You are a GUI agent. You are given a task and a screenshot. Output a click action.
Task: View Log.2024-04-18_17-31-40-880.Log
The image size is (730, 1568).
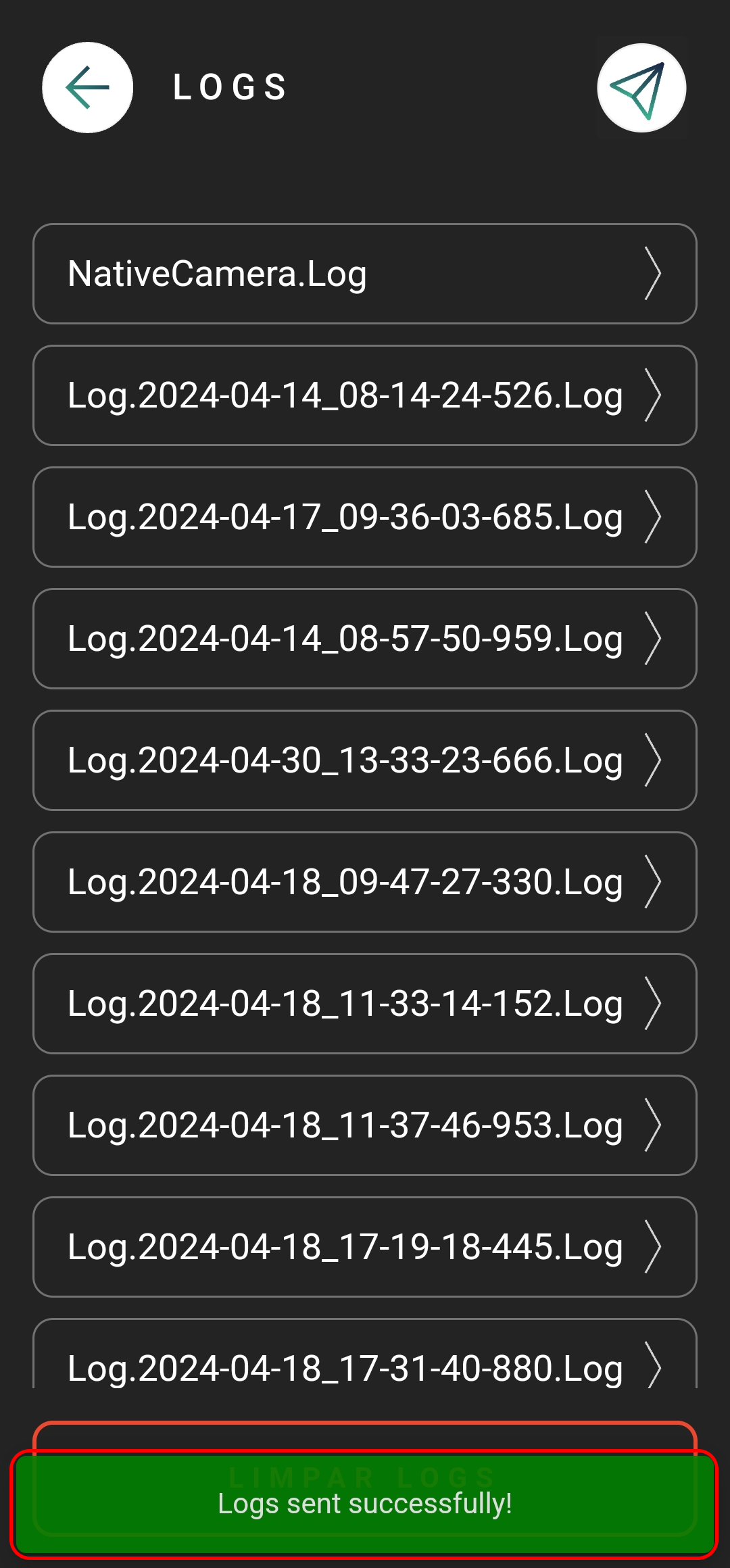(x=365, y=1354)
